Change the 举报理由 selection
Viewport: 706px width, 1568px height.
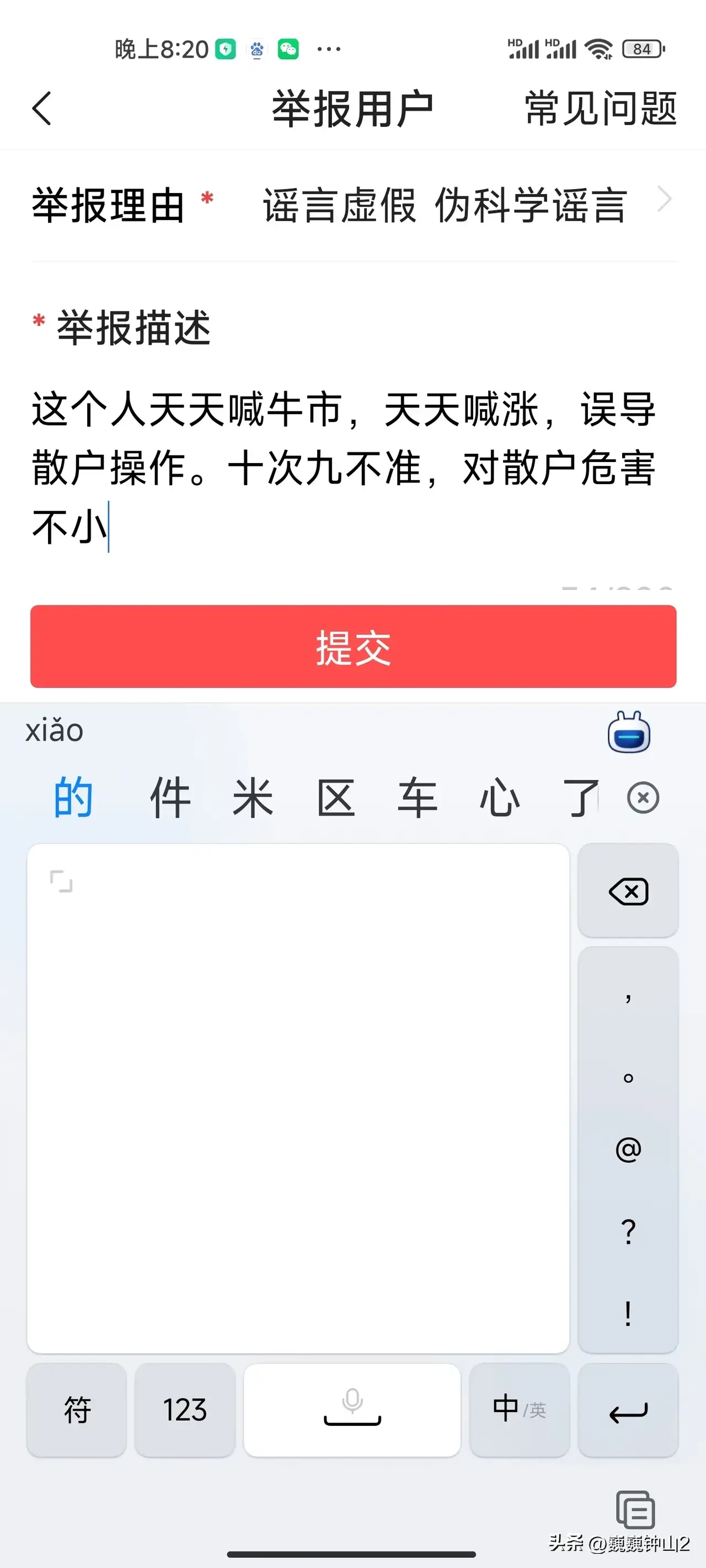coord(463,205)
